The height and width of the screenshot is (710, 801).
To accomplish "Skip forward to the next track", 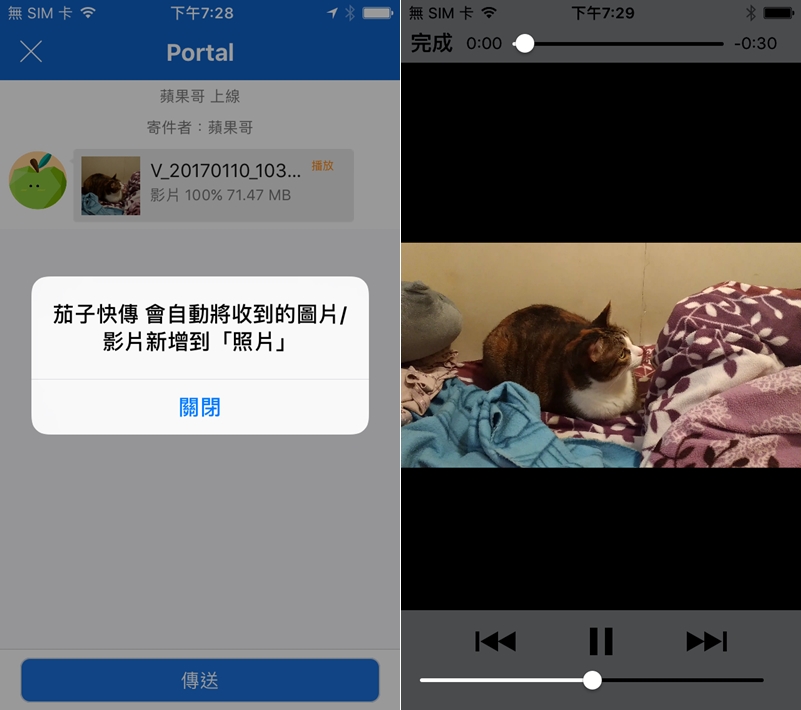I will [x=707, y=641].
